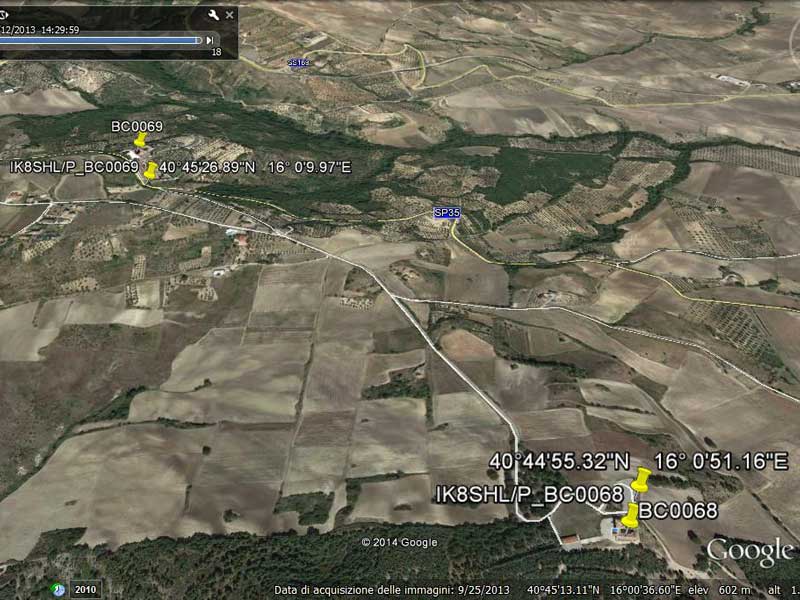Image resolution: width=800 pixels, height=600 pixels.
Task: Open time slider options wrench
Action: coord(213,14)
